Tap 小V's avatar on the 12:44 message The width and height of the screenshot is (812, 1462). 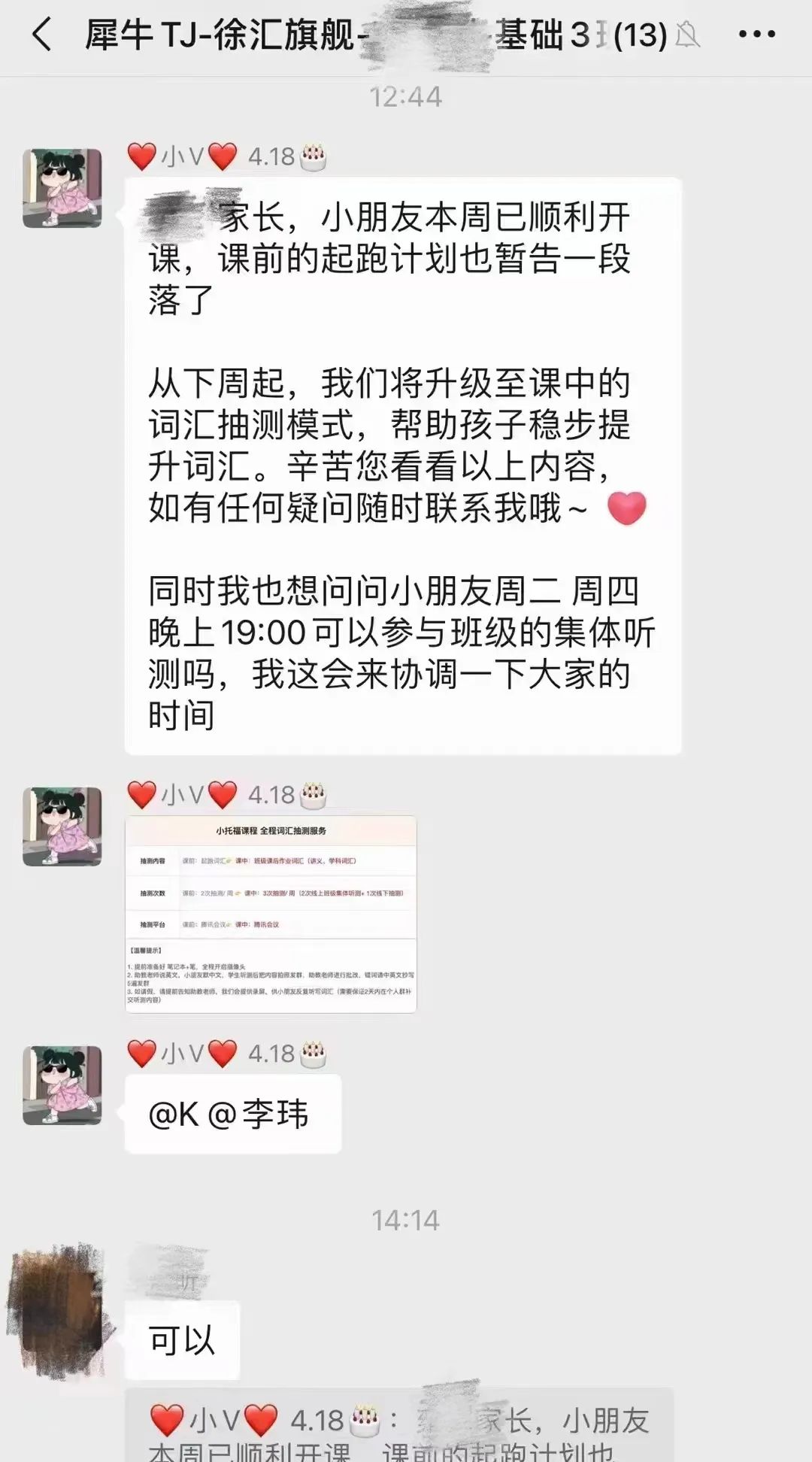[62, 188]
